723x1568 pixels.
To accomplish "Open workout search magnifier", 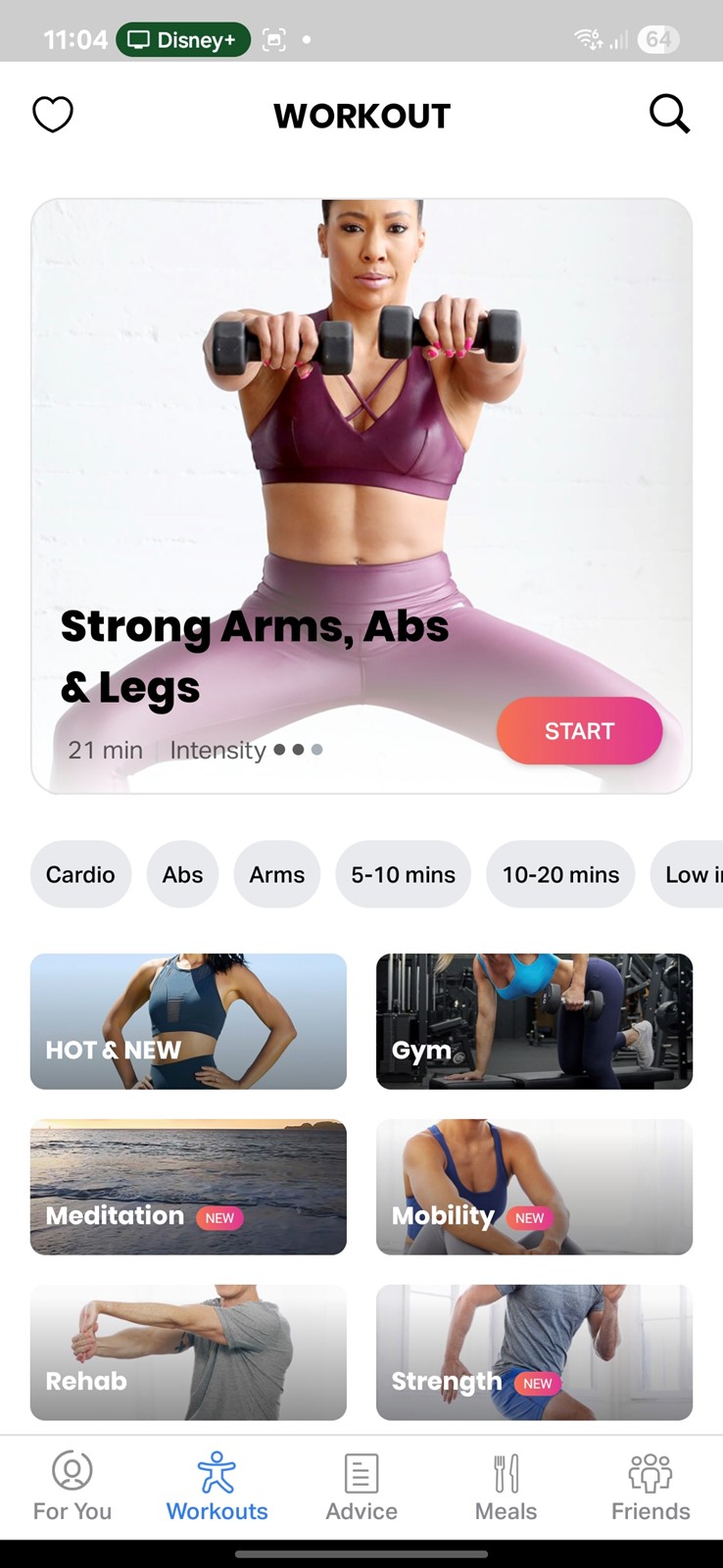I will click(670, 115).
